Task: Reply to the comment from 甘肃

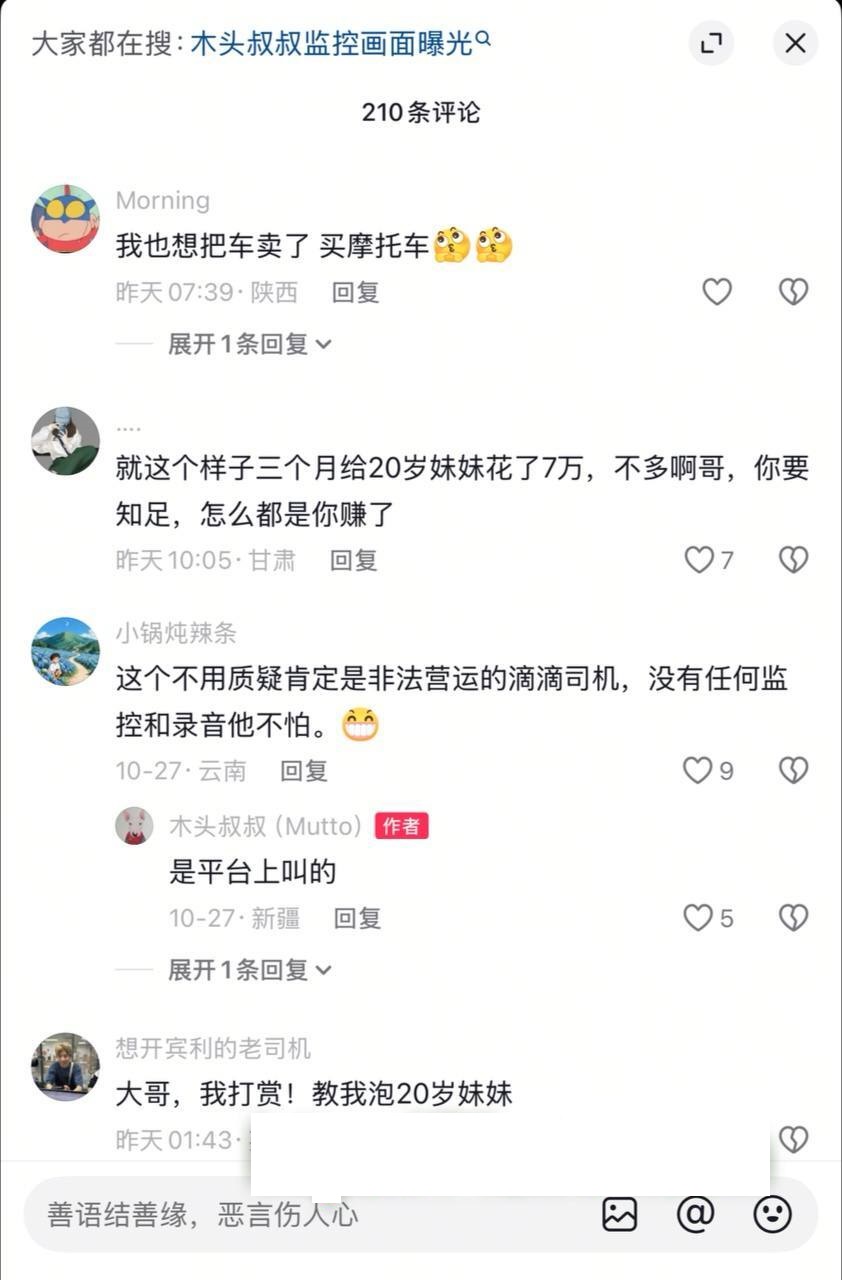Action: (x=353, y=560)
